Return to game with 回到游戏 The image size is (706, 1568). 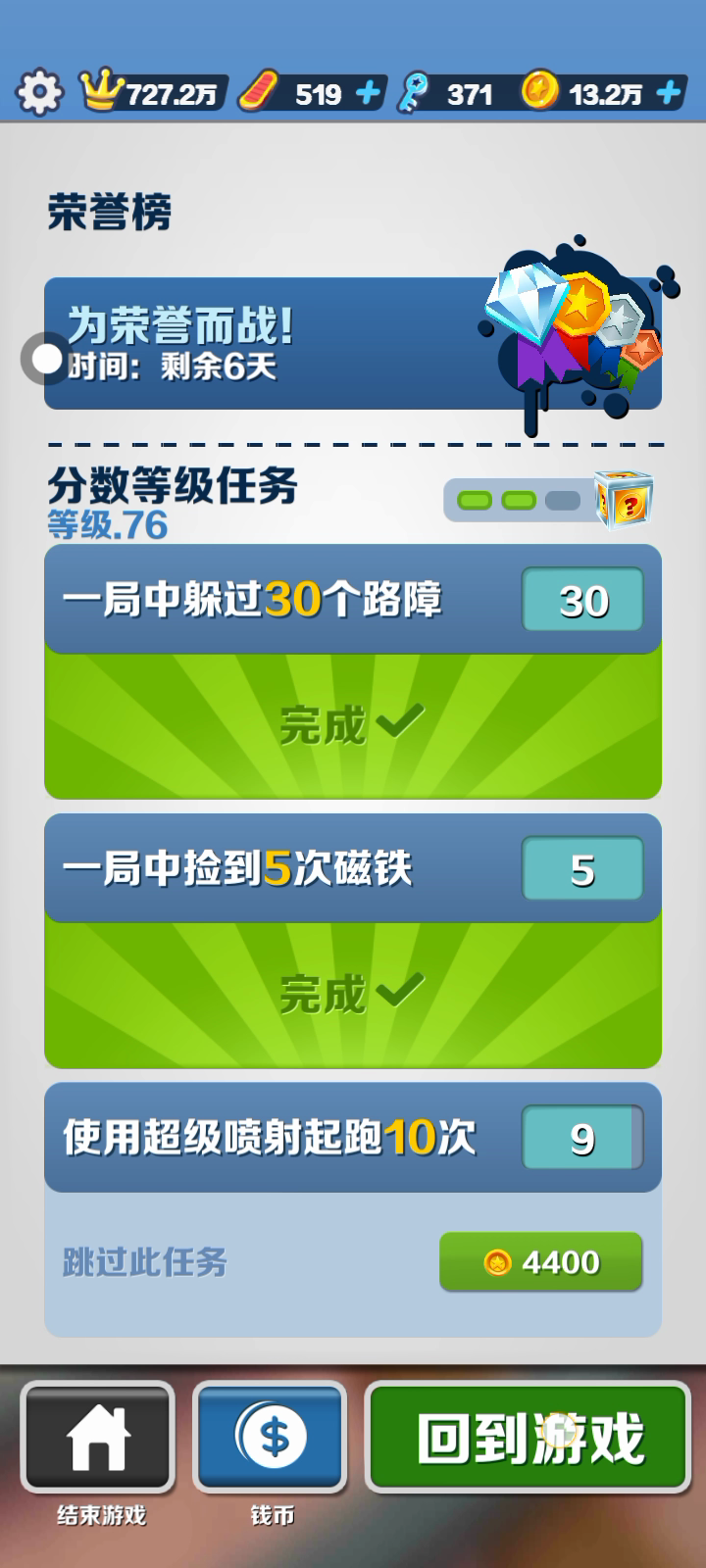point(529,1438)
